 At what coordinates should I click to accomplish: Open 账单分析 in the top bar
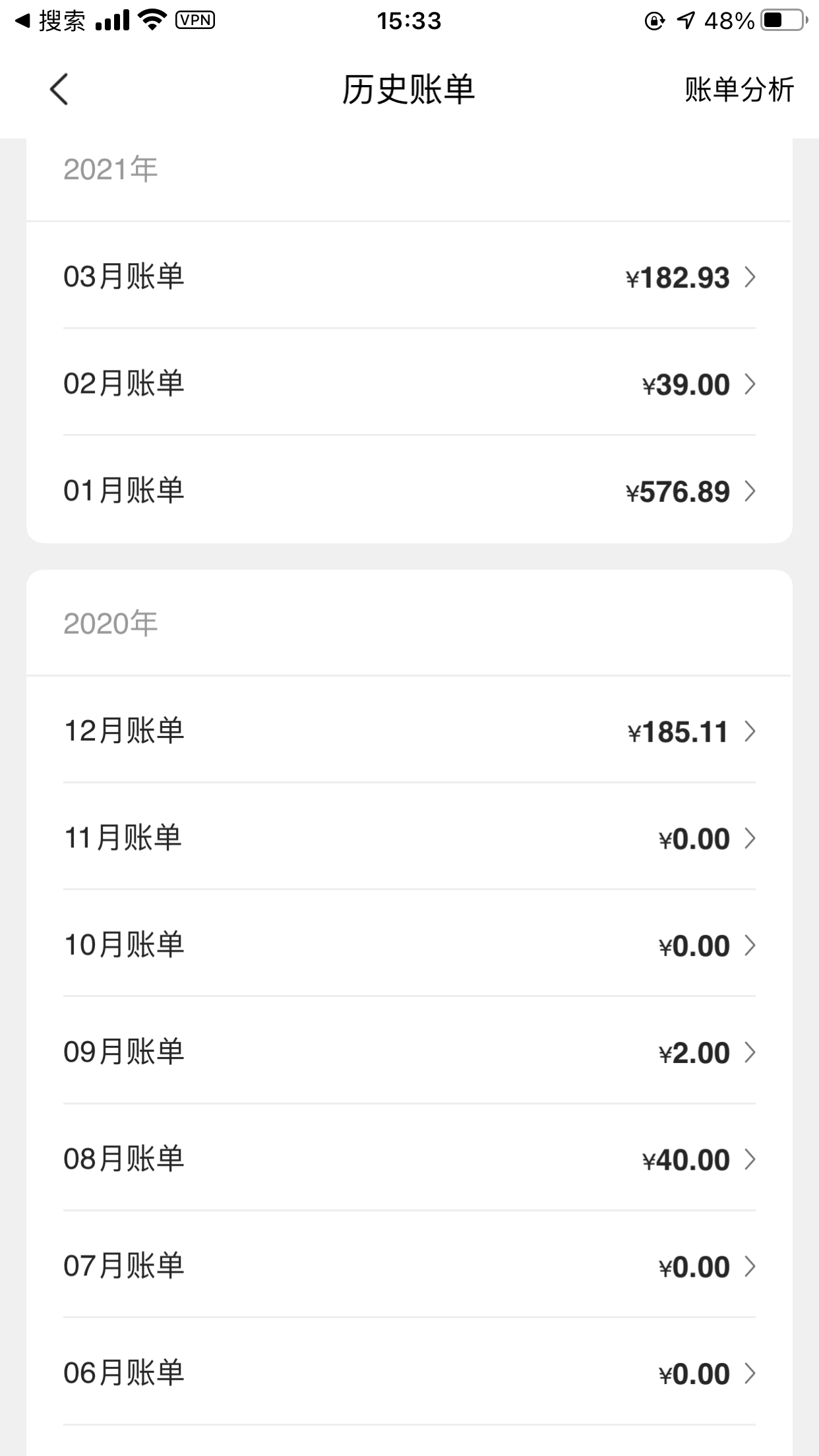(x=739, y=90)
